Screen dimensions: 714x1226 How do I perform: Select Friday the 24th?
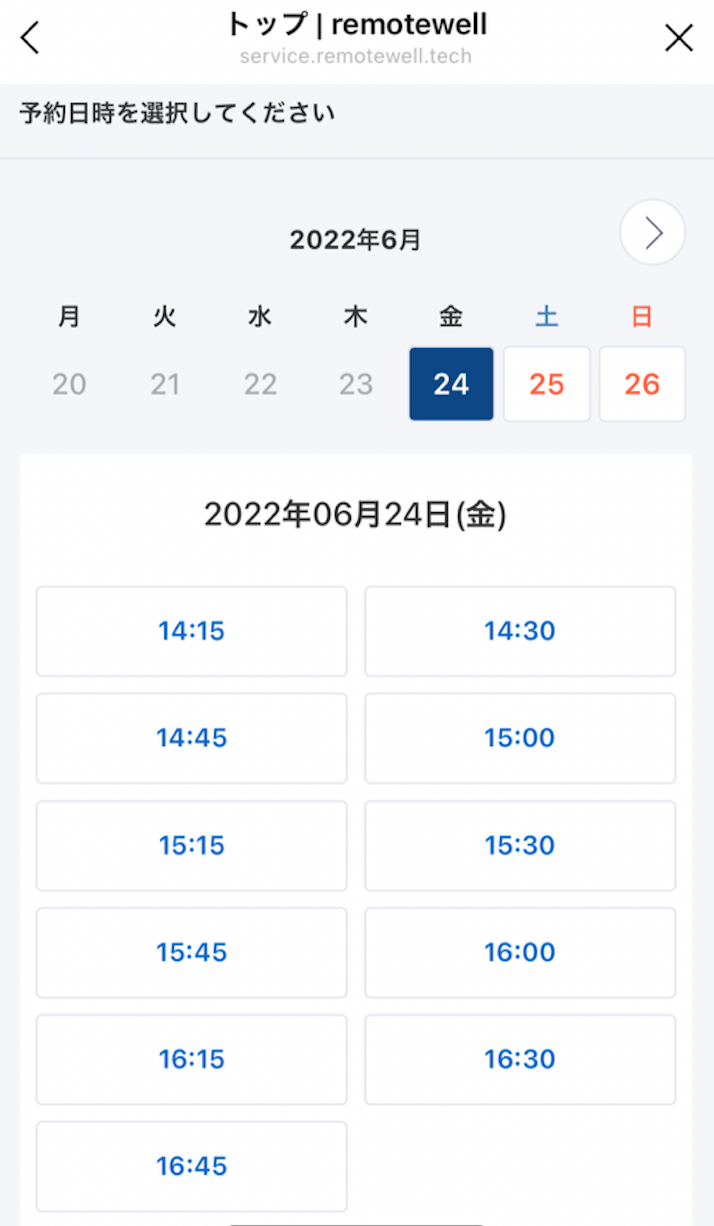tap(451, 384)
